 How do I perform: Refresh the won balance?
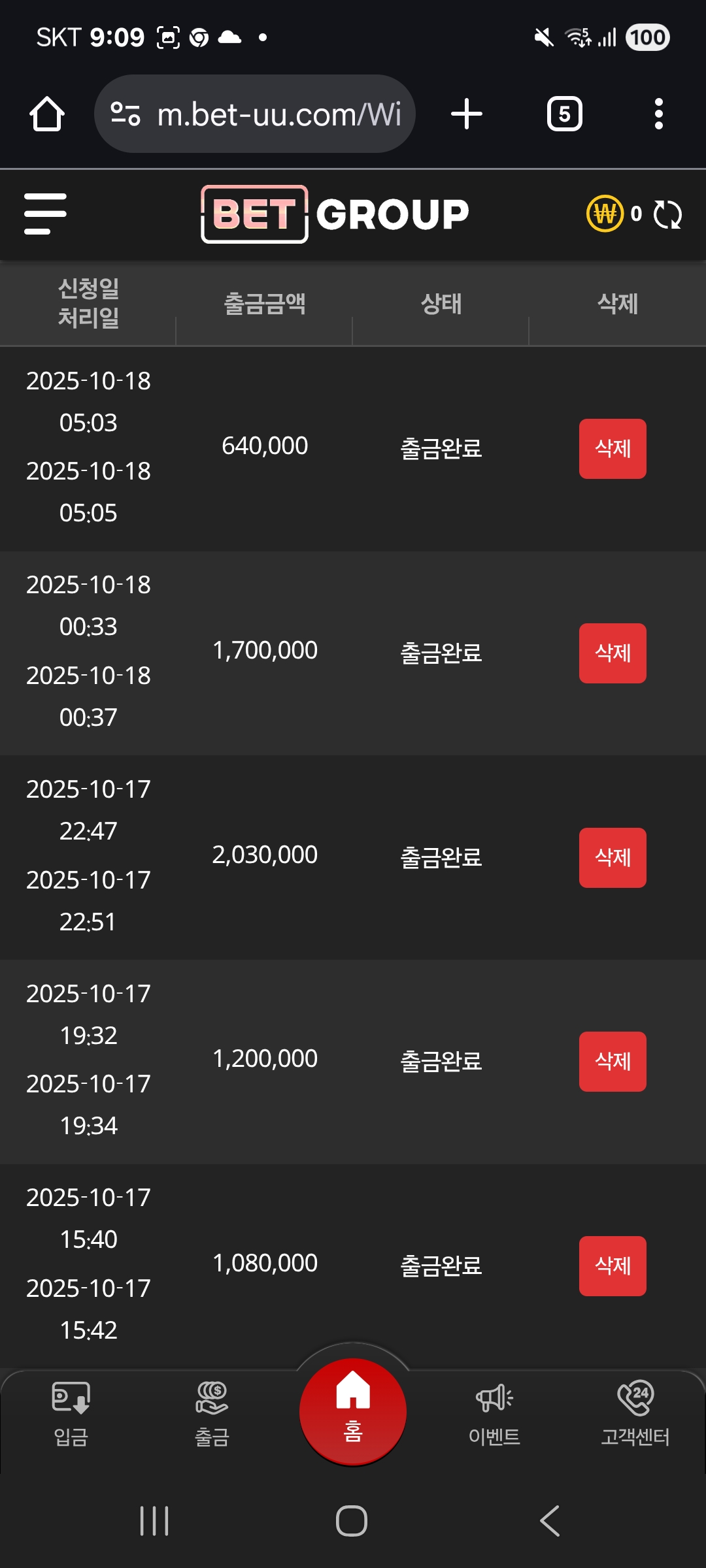click(667, 214)
